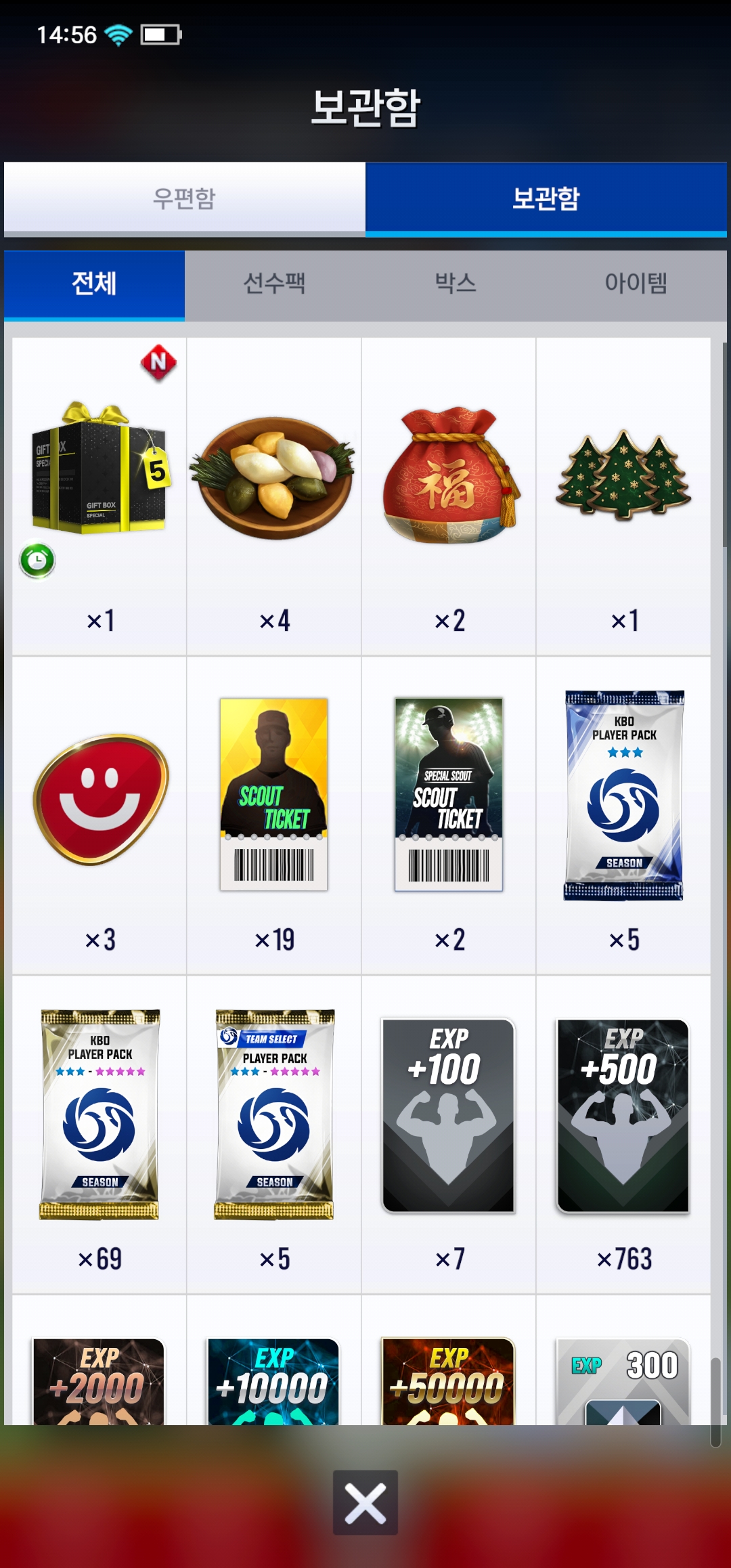The image size is (731, 1568).
Task: Select the EXP +2000 card
Action: [x=99, y=1381]
